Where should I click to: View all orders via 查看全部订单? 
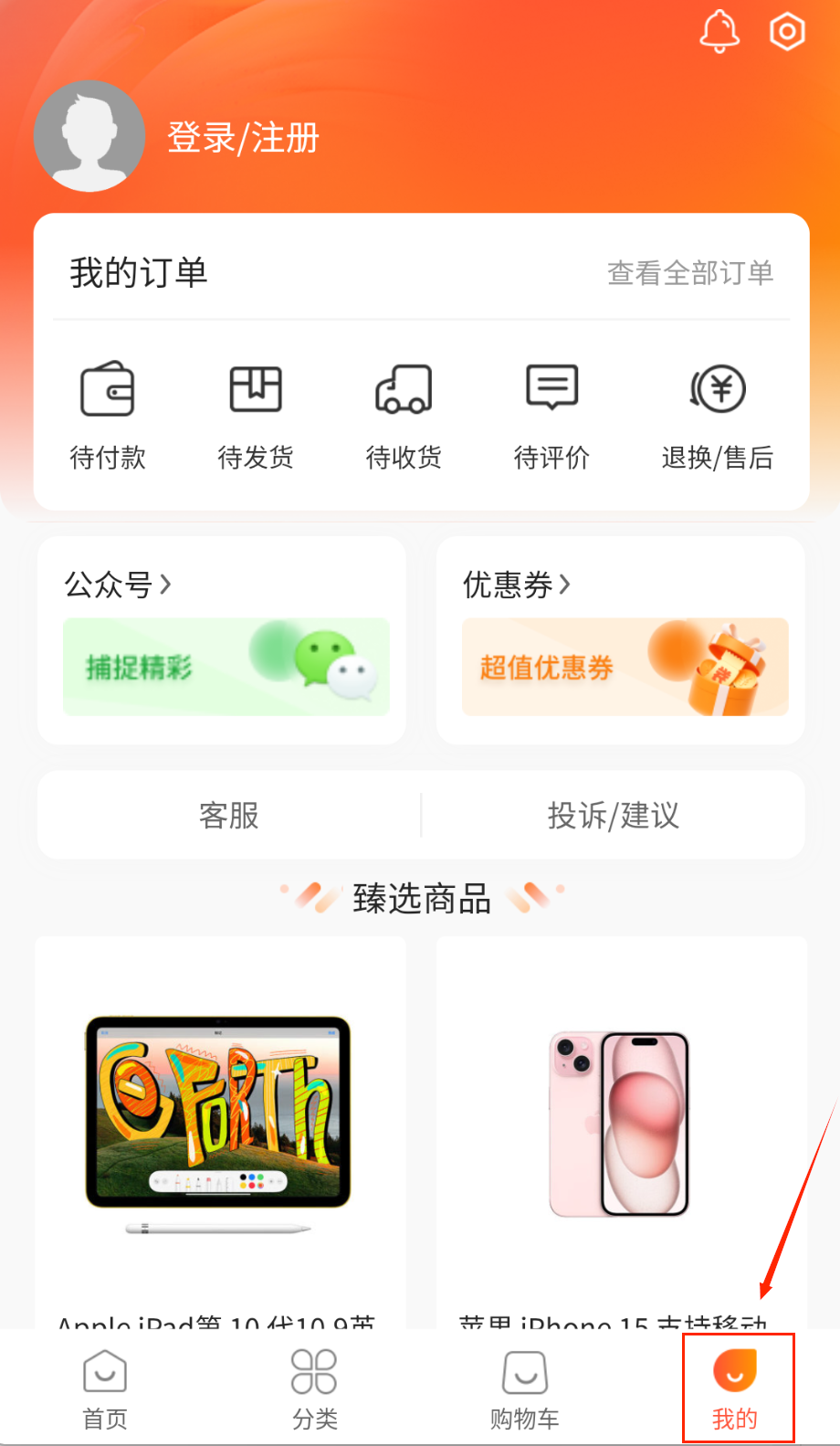pos(690,272)
